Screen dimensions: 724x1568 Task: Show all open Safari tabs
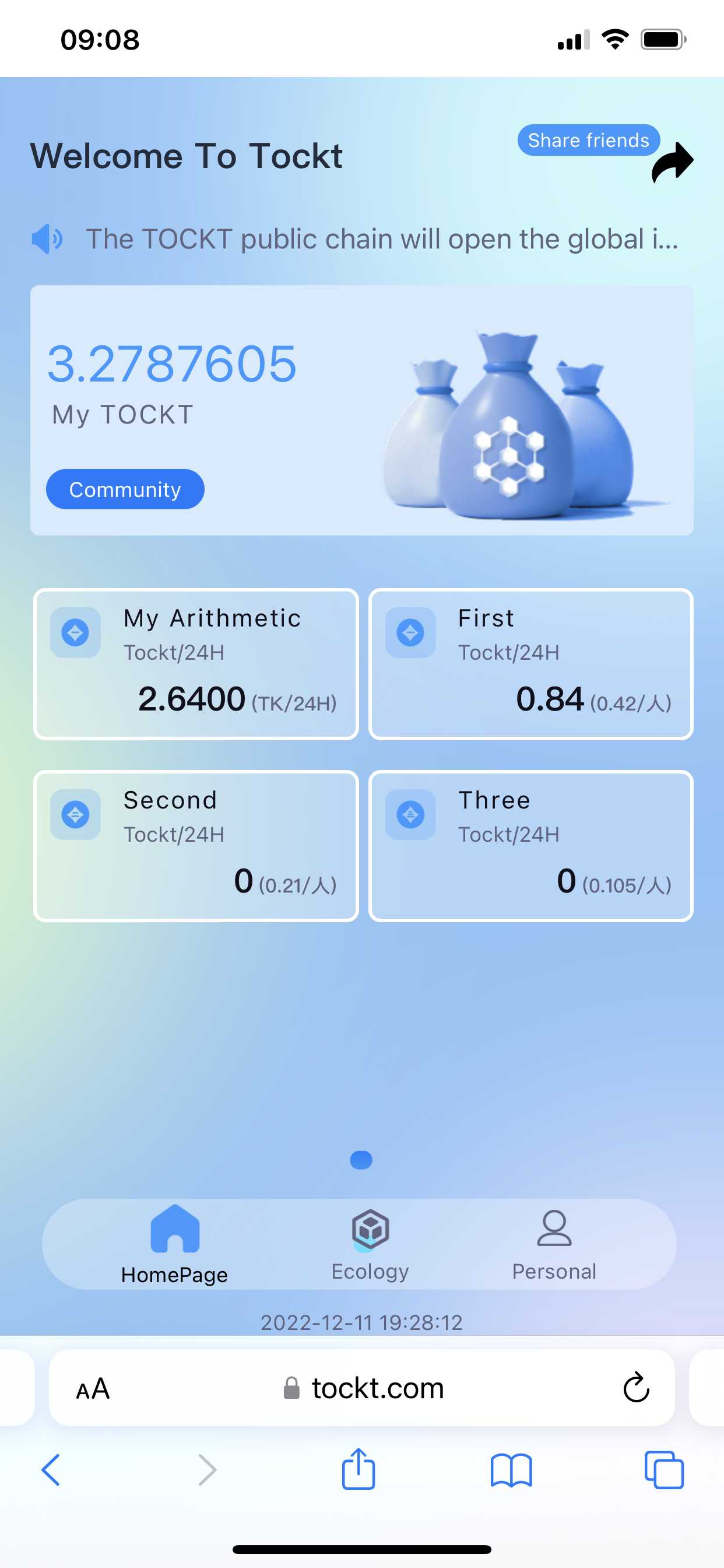coord(664,1470)
